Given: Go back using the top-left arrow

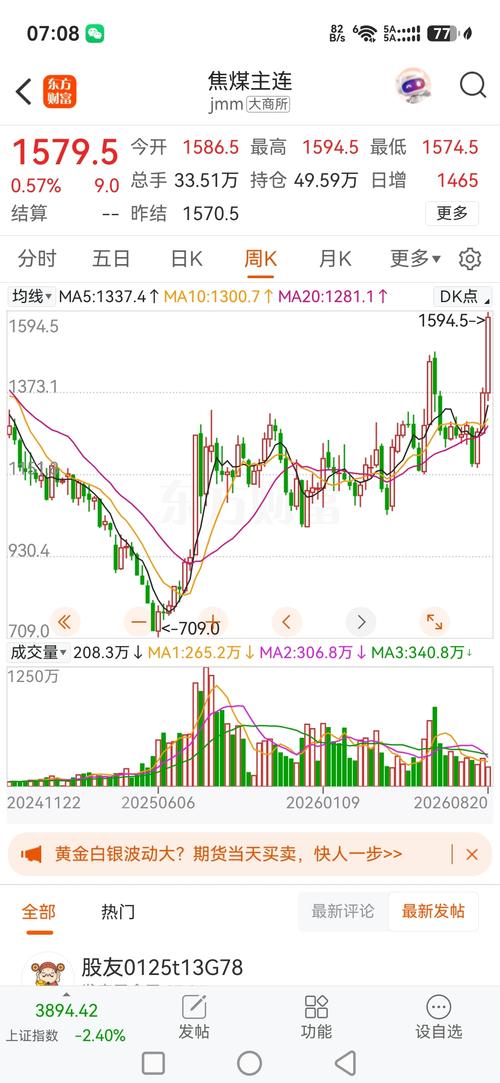Looking at the screenshot, I should [23, 92].
